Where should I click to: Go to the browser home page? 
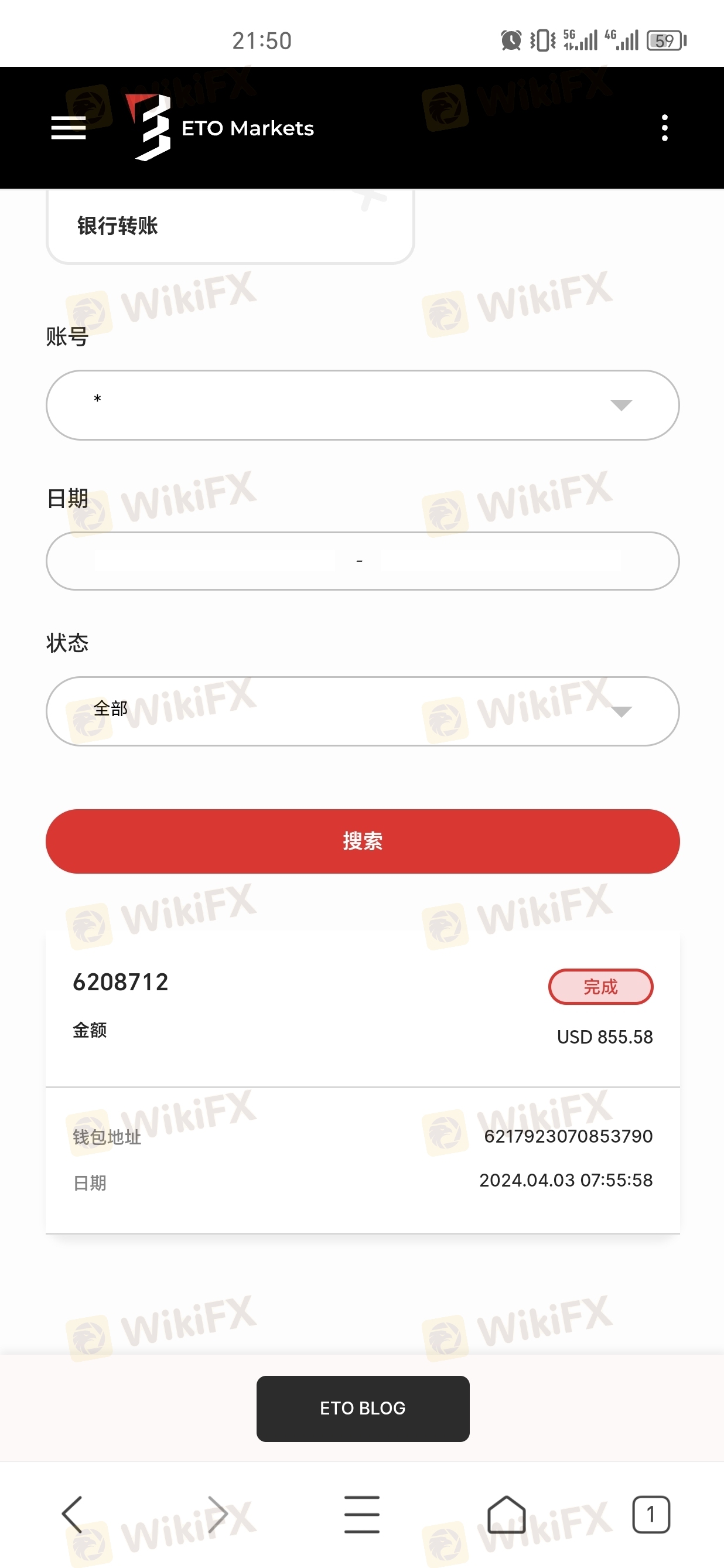tap(506, 1514)
